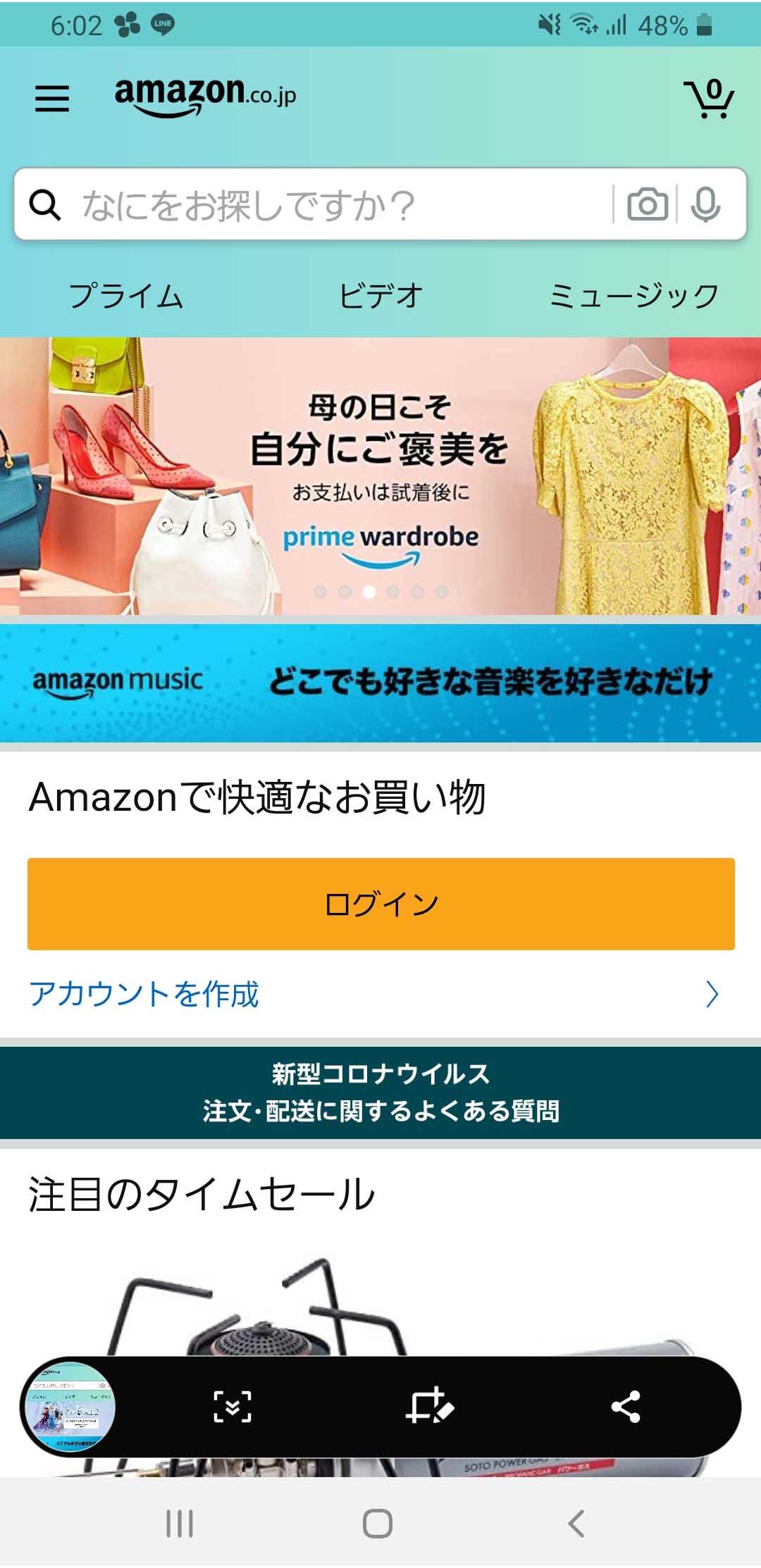This screenshot has width=761, height=1568.
Task: Search by camera scan icon
Action: point(647,204)
